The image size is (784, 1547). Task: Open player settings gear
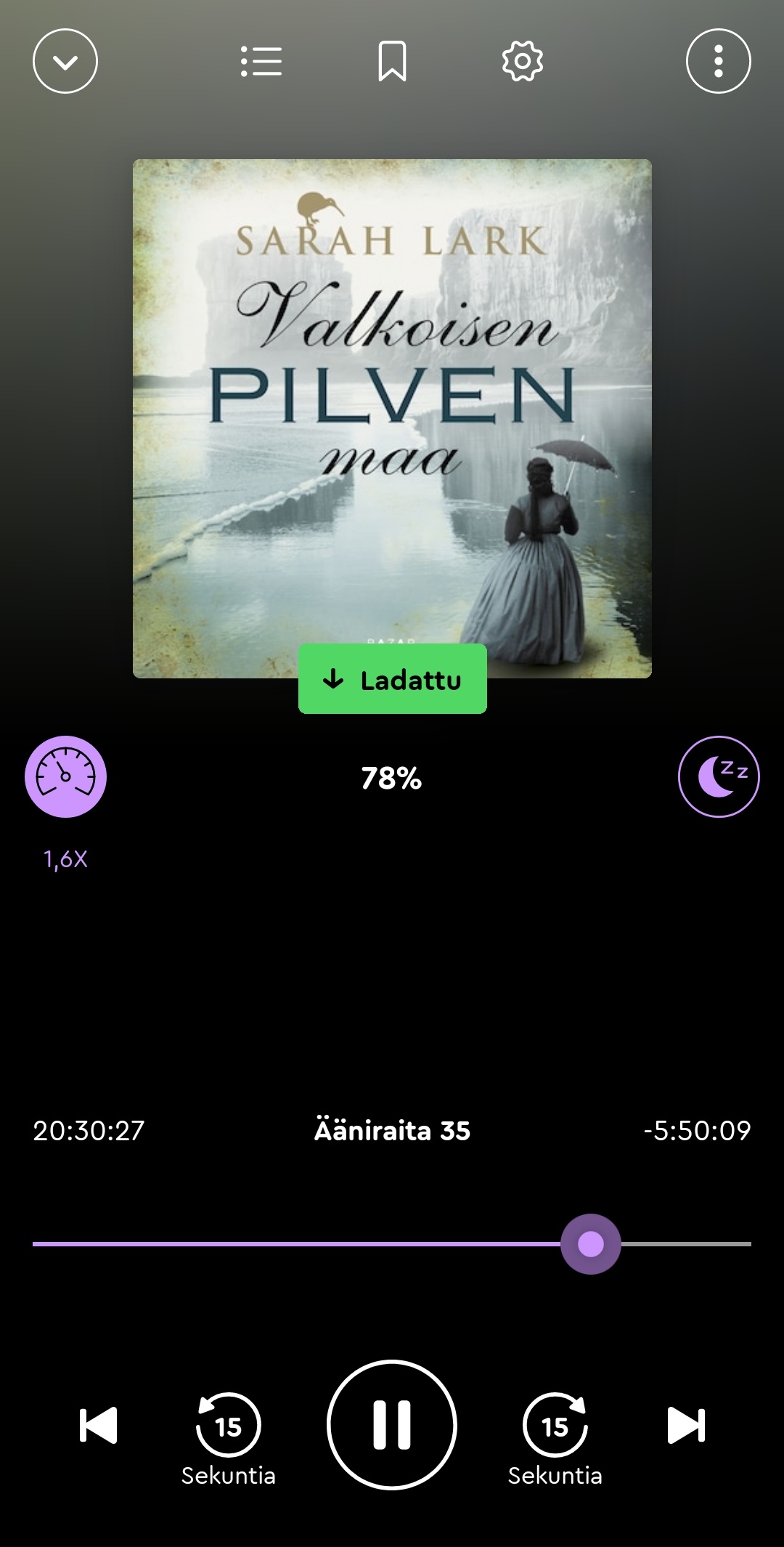point(523,61)
